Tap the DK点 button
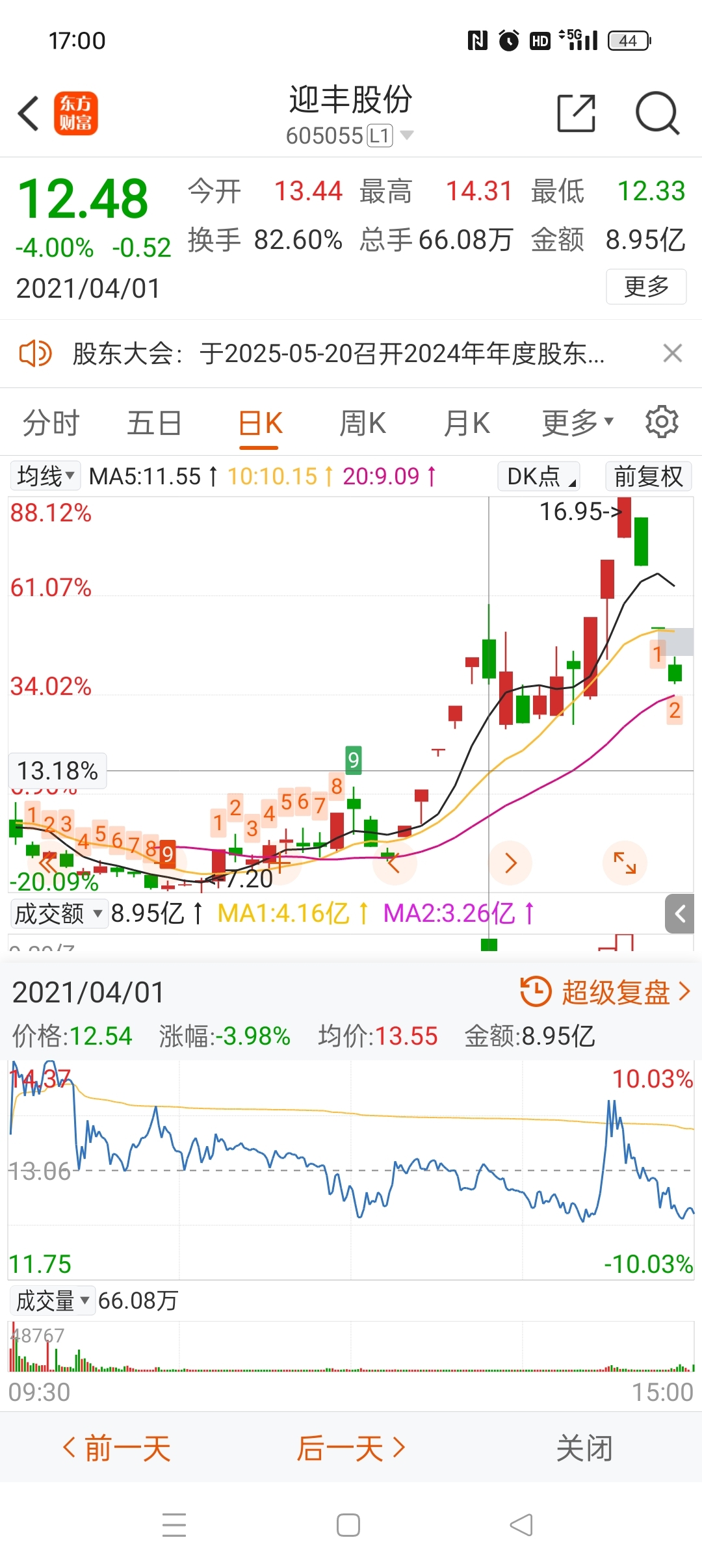The image size is (702, 1568). click(x=539, y=476)
